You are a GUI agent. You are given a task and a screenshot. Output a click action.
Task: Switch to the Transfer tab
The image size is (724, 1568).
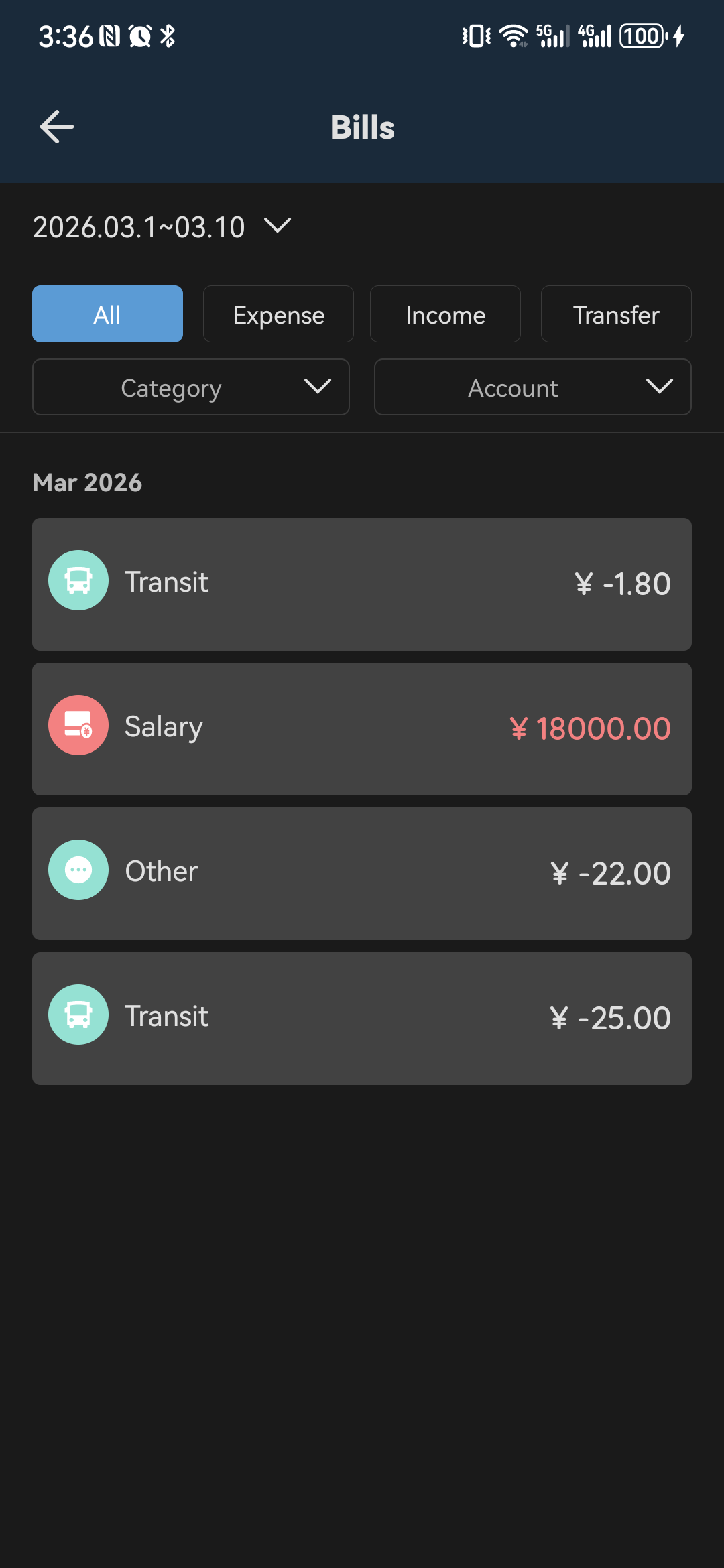click(x=615, y=314)
